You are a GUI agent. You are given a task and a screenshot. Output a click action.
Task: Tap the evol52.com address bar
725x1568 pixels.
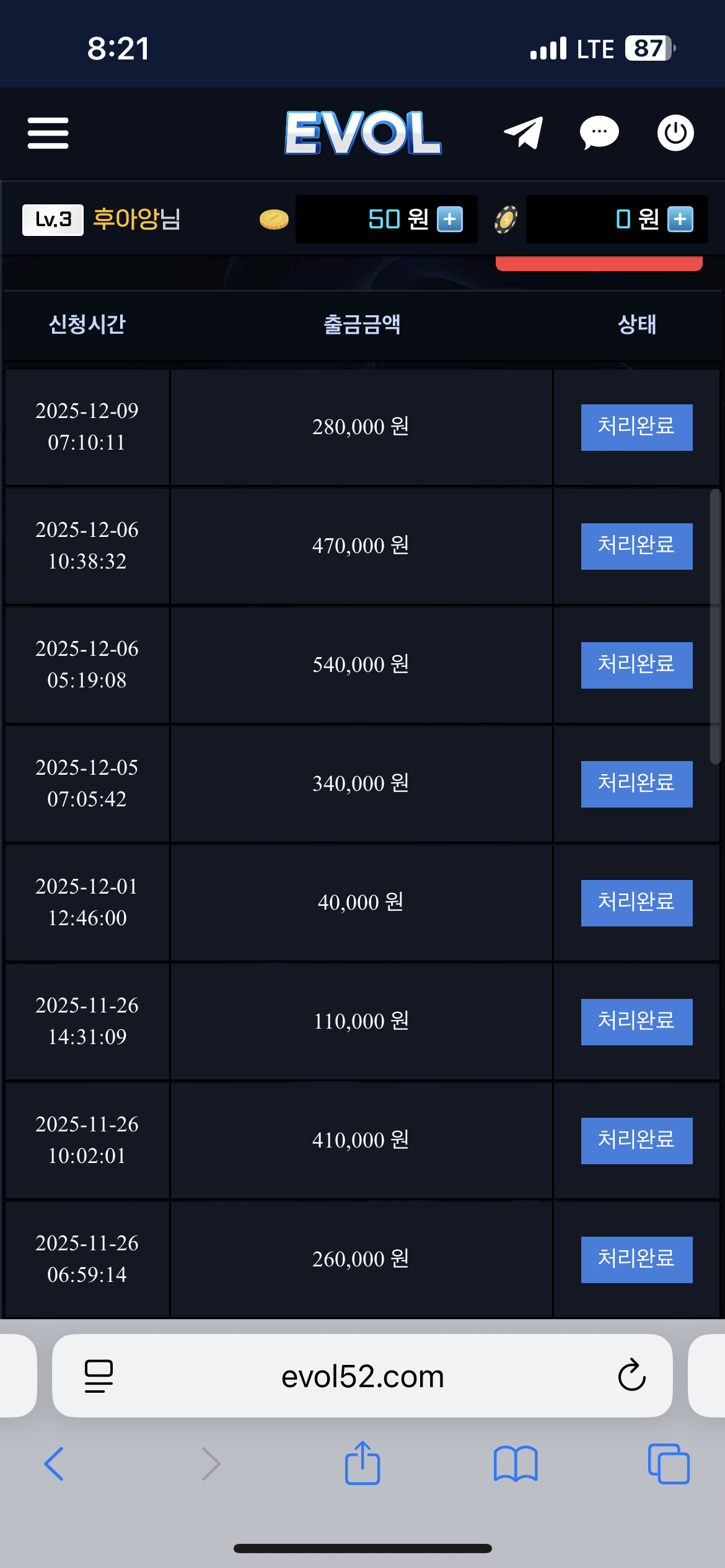tap(362, 1375)
